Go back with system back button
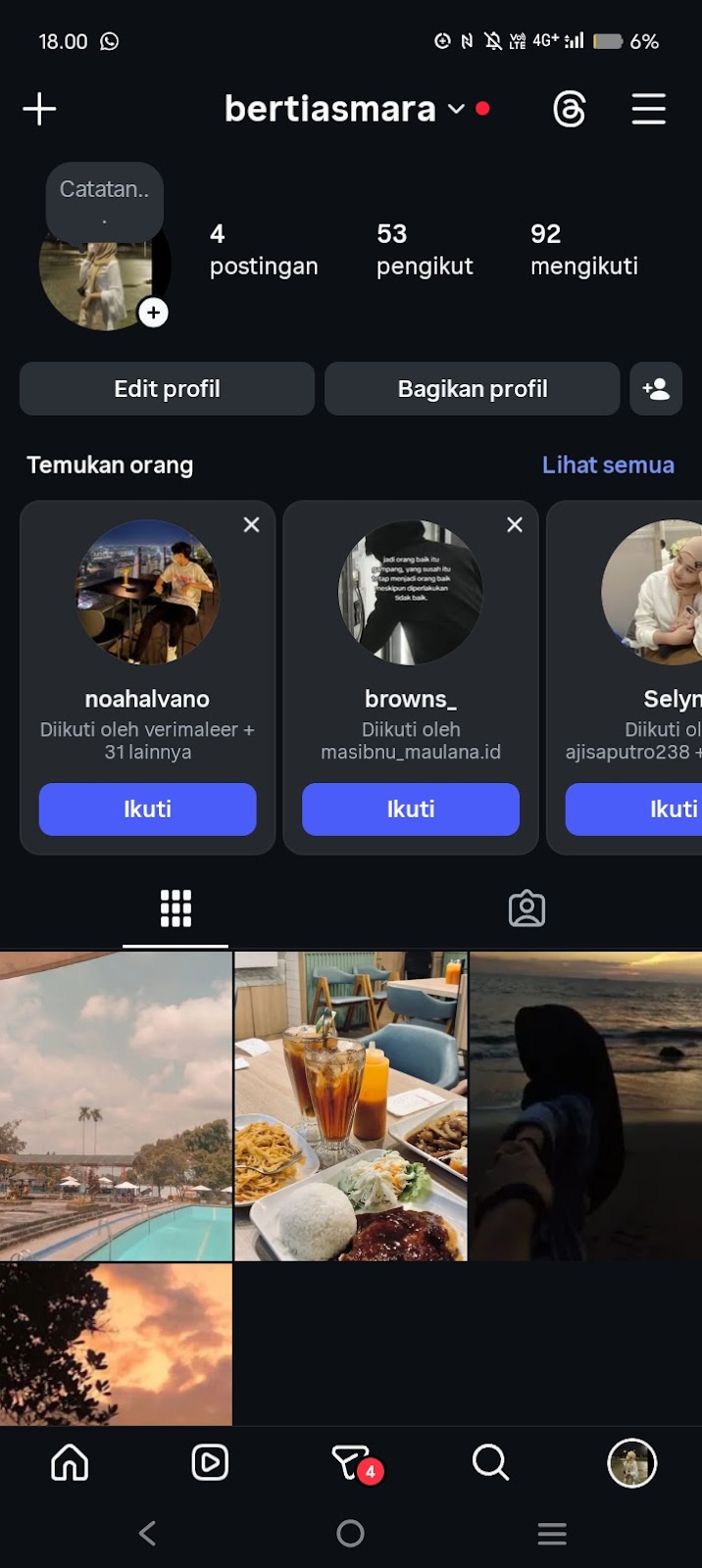 (148, 1533)
